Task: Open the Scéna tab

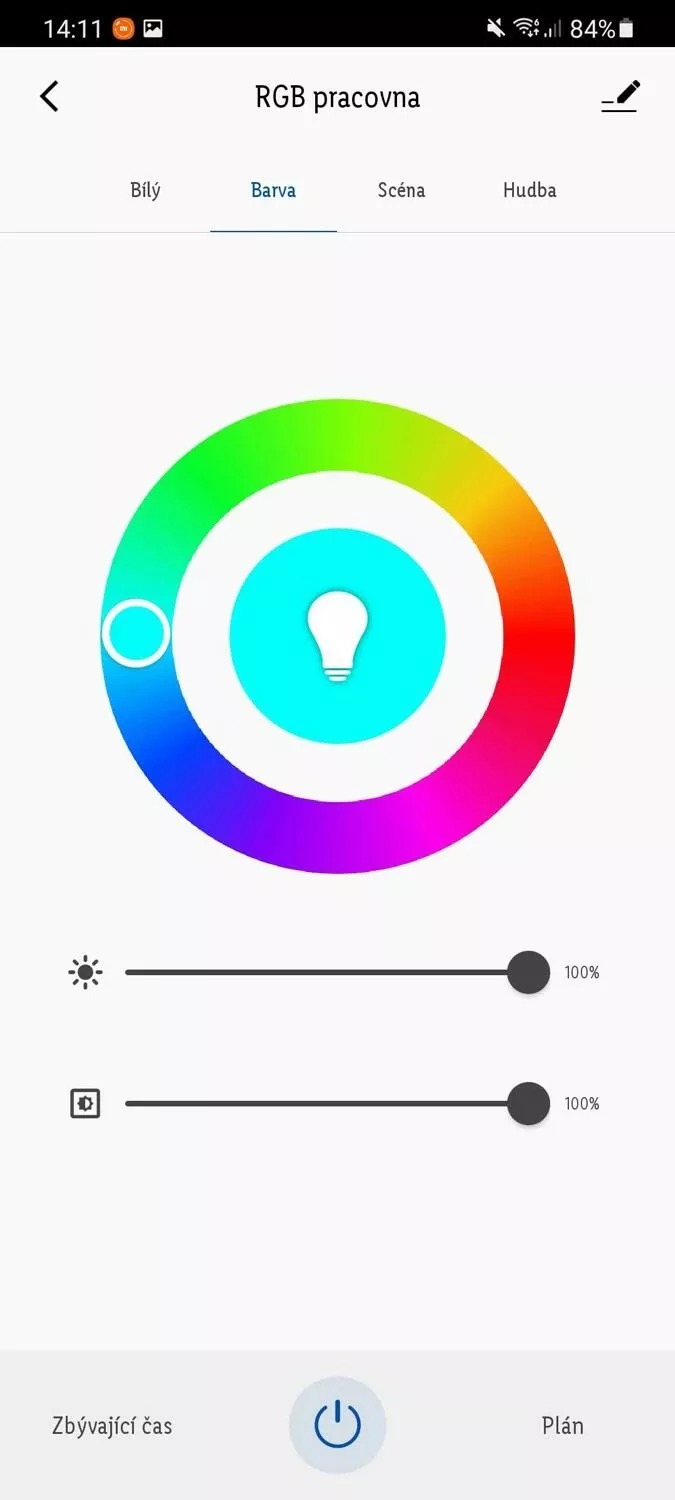Action: pos(401,190)
